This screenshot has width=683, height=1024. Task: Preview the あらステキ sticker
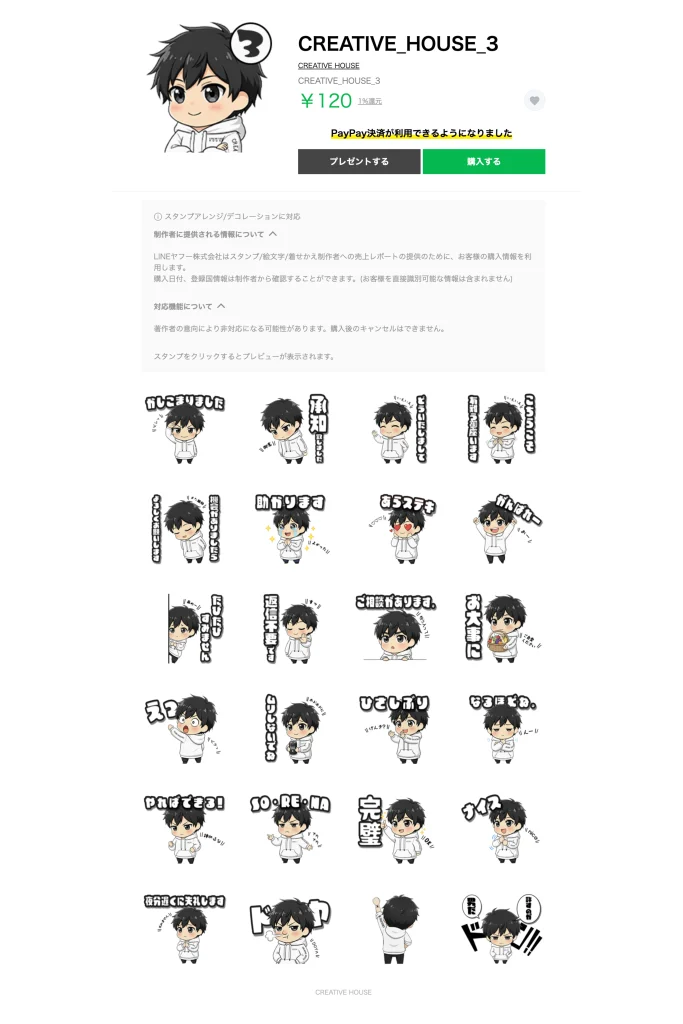398,526
